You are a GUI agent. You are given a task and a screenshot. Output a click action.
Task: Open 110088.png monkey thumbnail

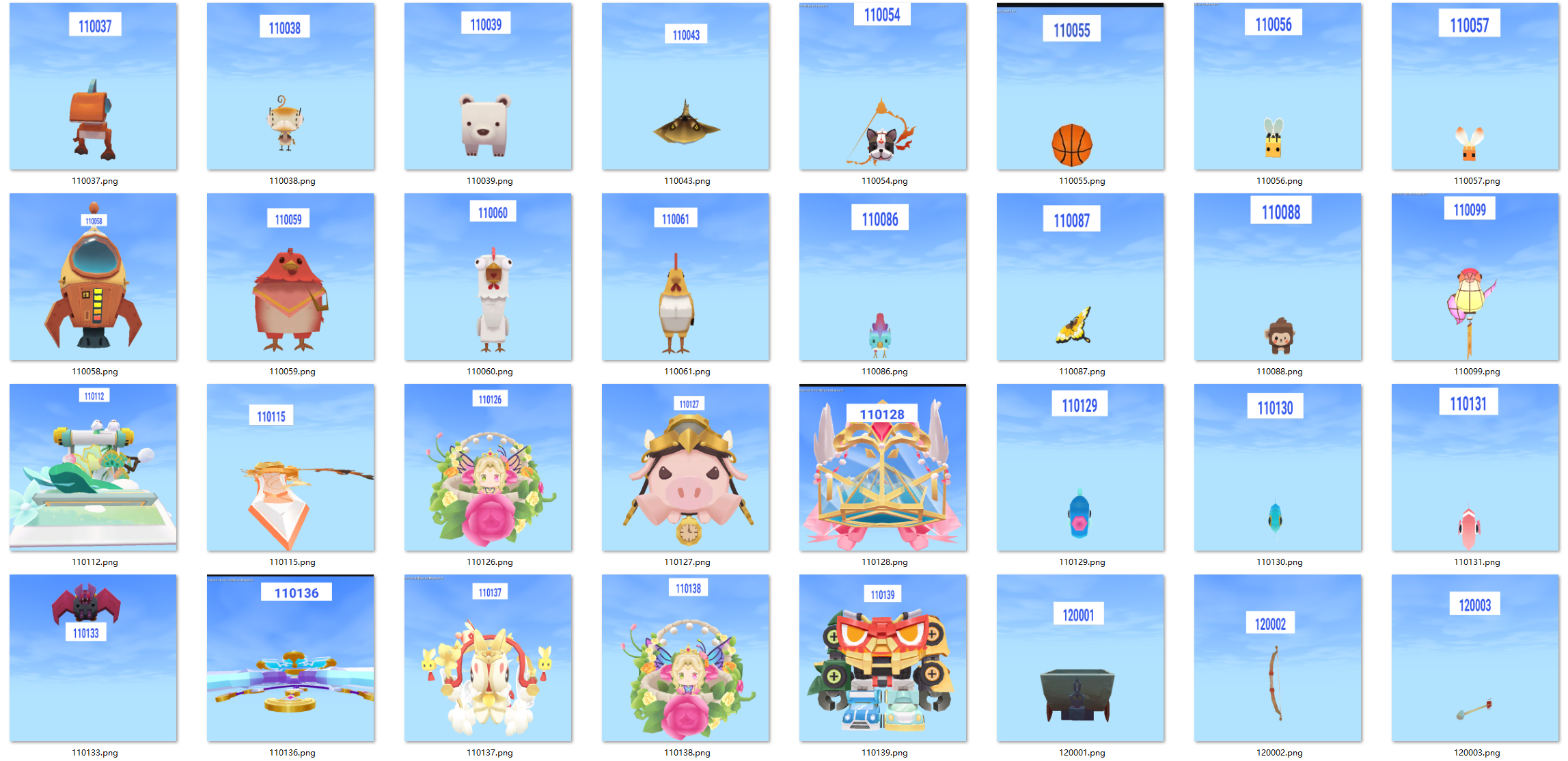click(x=1278, y=277)
